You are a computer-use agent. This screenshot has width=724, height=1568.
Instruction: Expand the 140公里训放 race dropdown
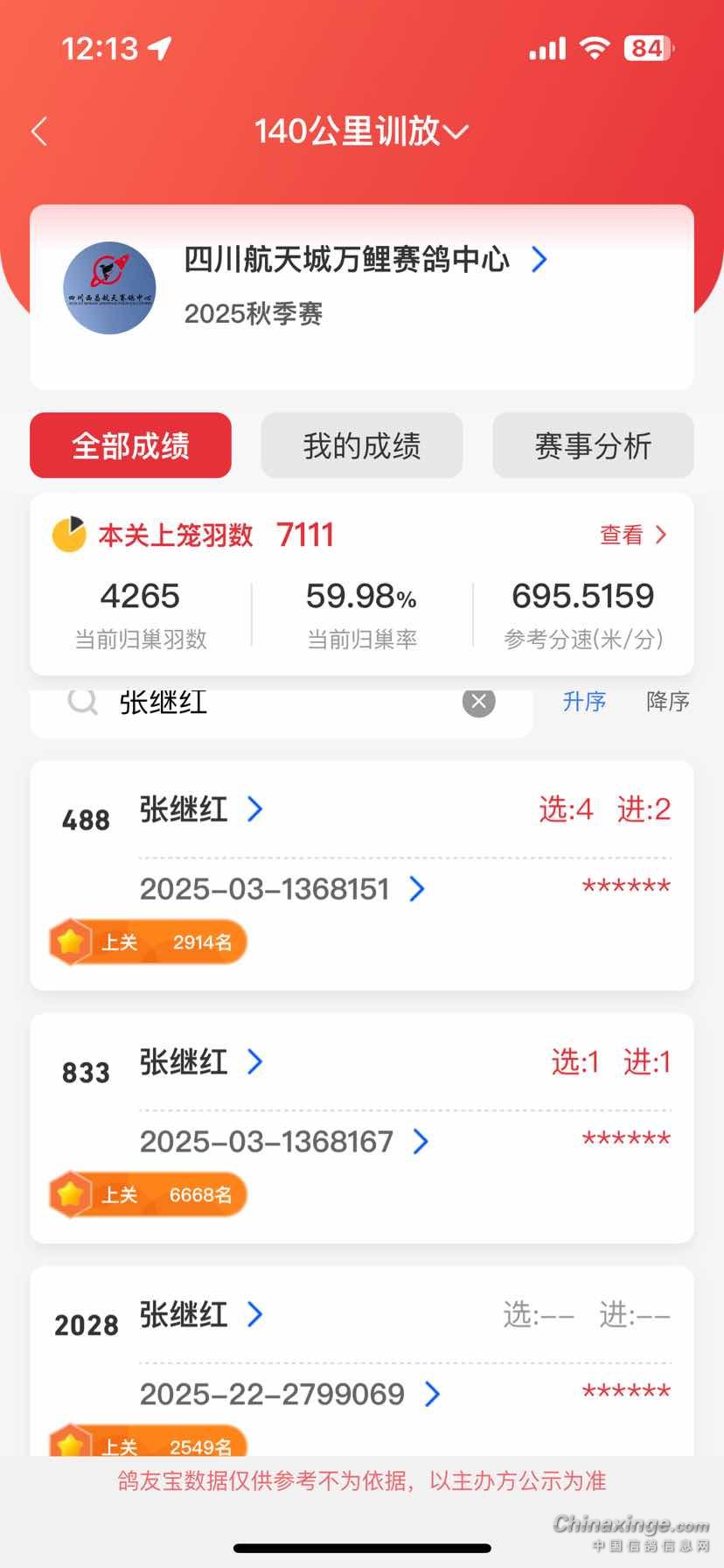click(361, 131)
